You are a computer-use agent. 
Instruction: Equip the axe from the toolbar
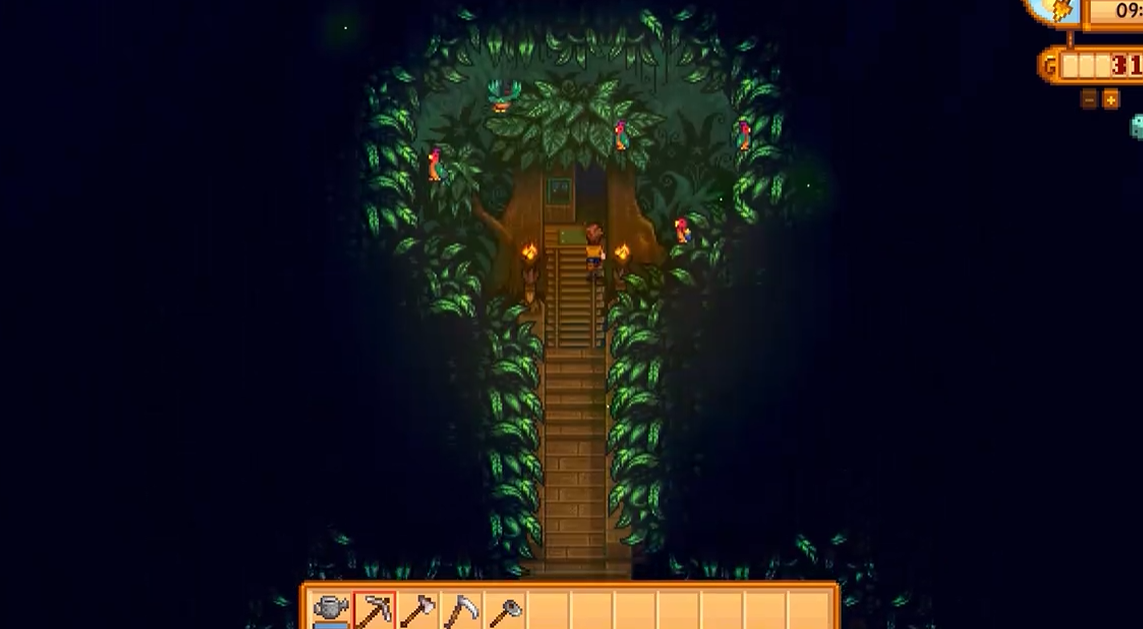pos(417,609)
